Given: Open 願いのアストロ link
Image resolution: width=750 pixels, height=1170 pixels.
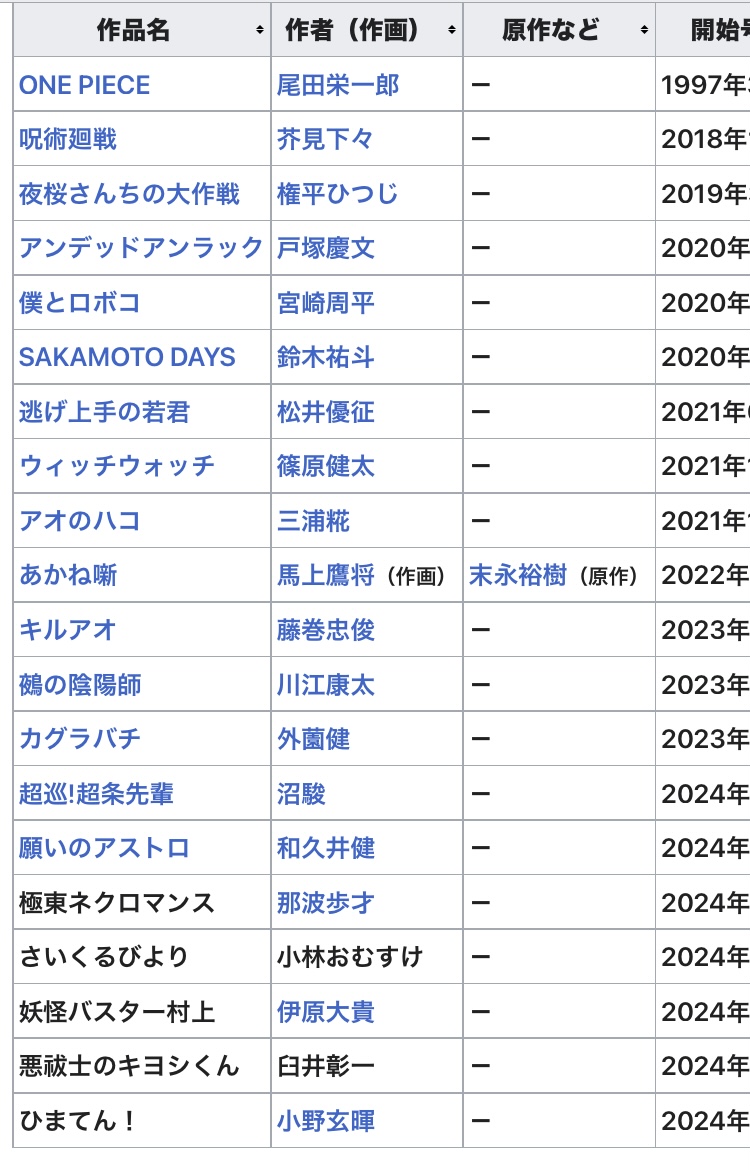Looking at the screenshot, I should (x=104, y=848).
